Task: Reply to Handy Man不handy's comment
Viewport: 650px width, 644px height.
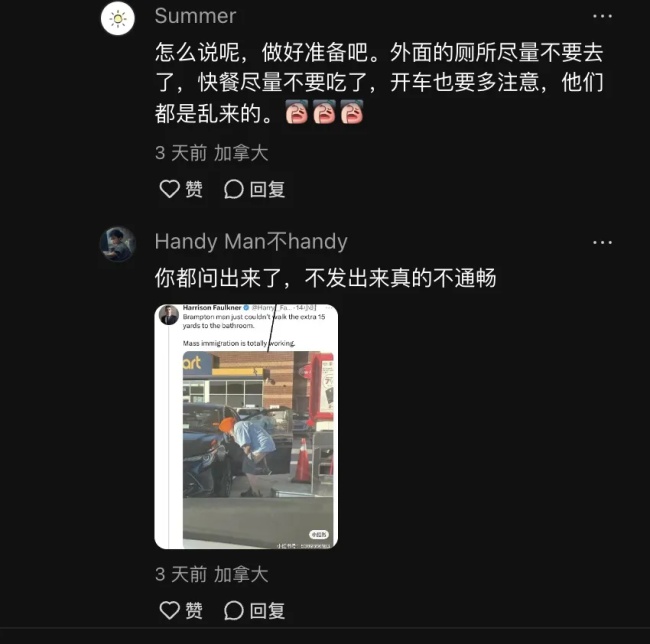Action: (254, 610)
